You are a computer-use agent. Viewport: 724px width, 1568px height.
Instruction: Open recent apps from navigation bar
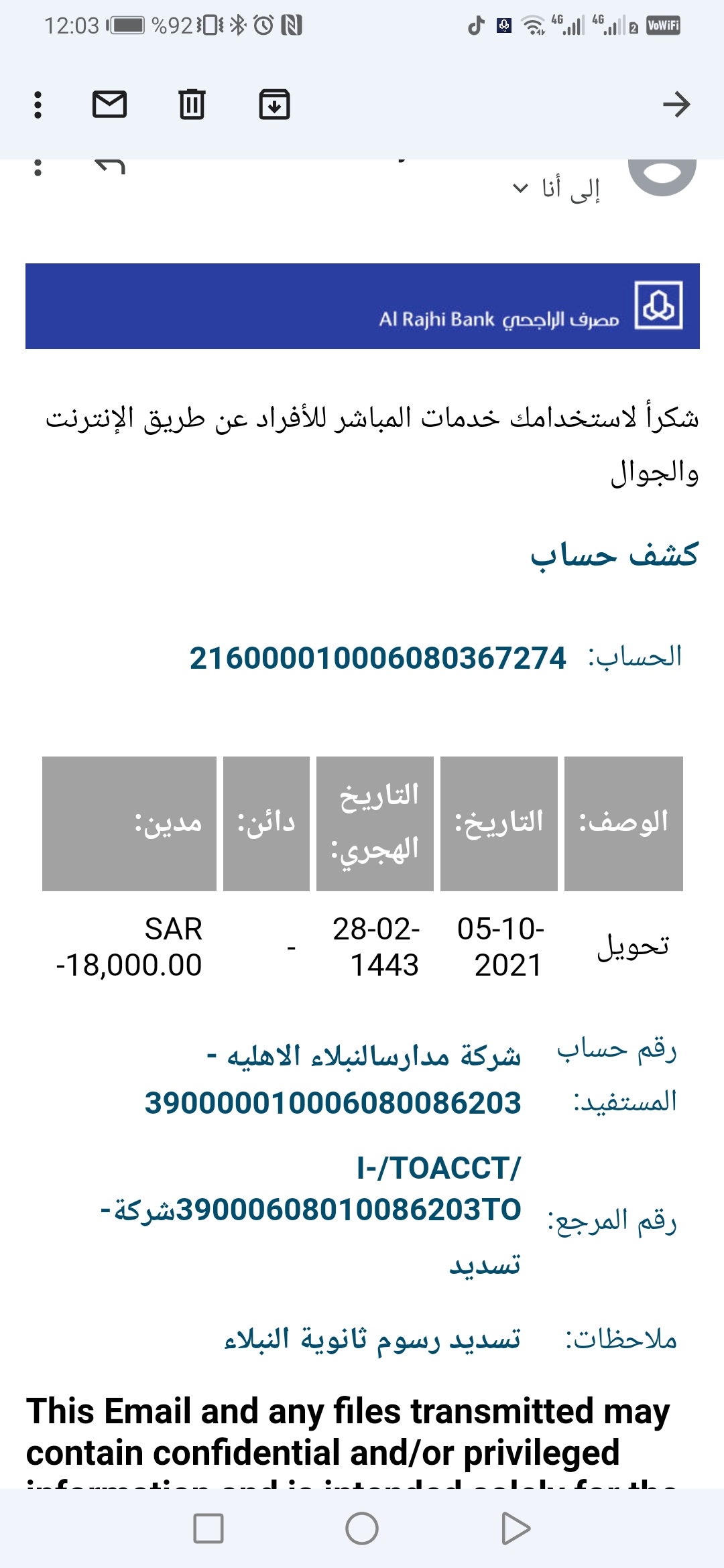coord(208,1528)
